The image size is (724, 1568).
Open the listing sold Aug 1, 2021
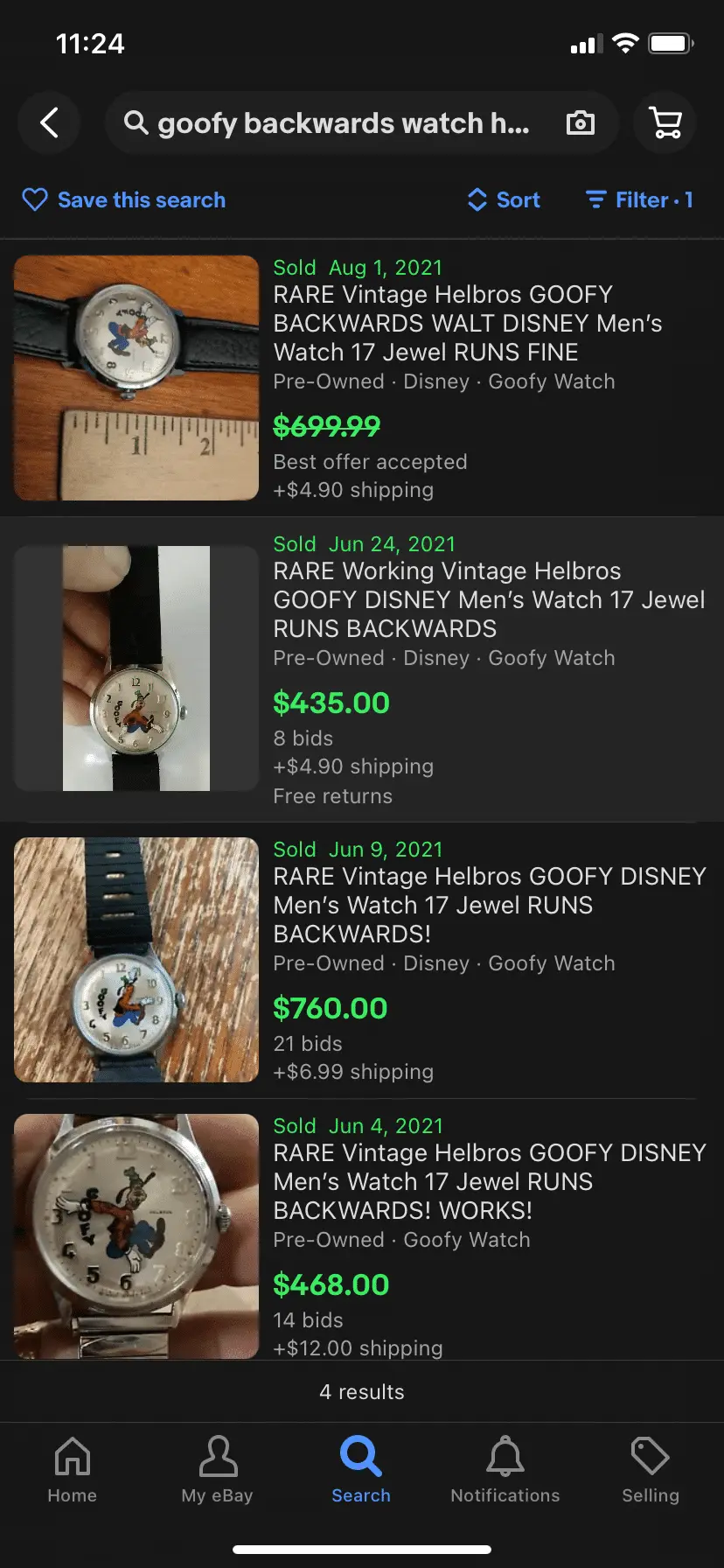pyautogui.click(x=362, y=378)
